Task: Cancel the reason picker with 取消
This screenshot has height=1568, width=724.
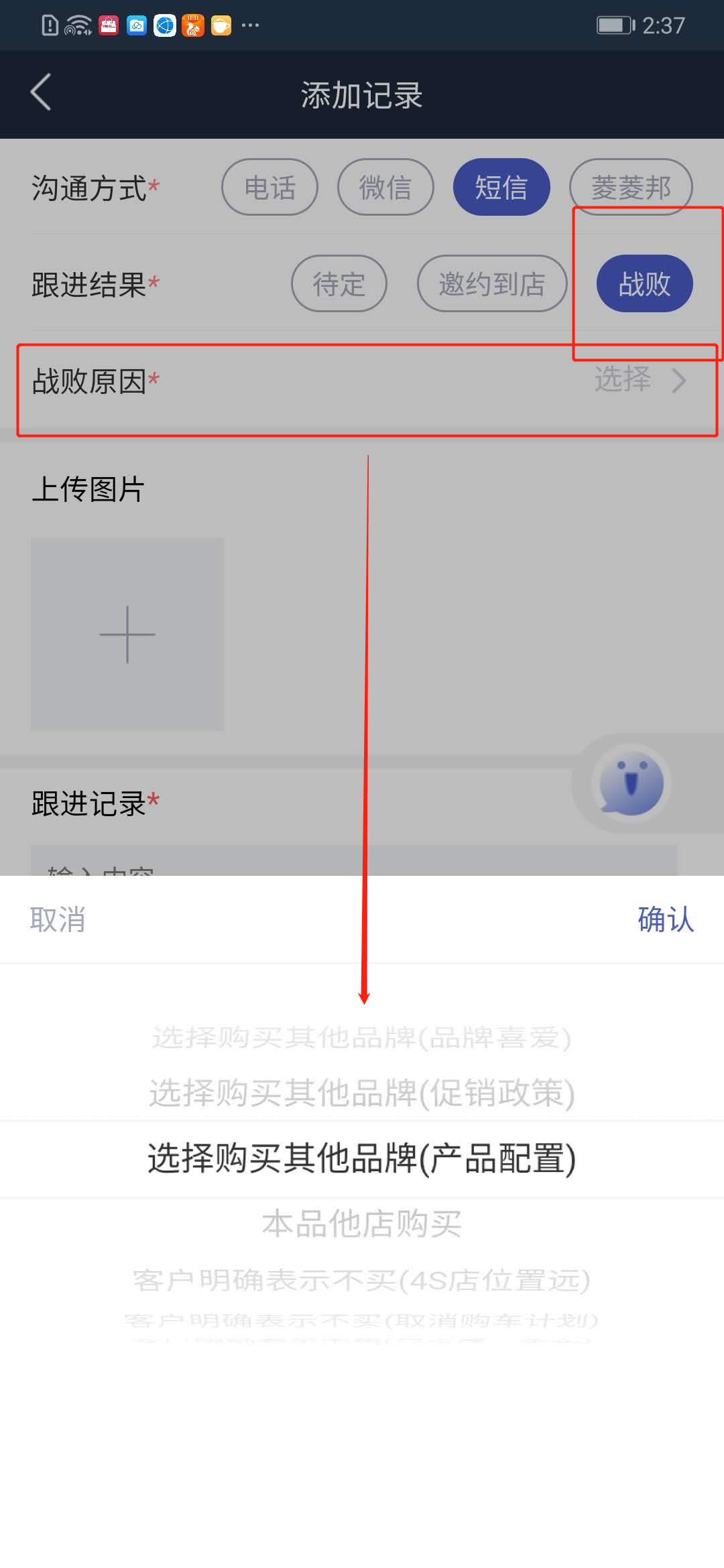Action: click(x=58, y=919)
